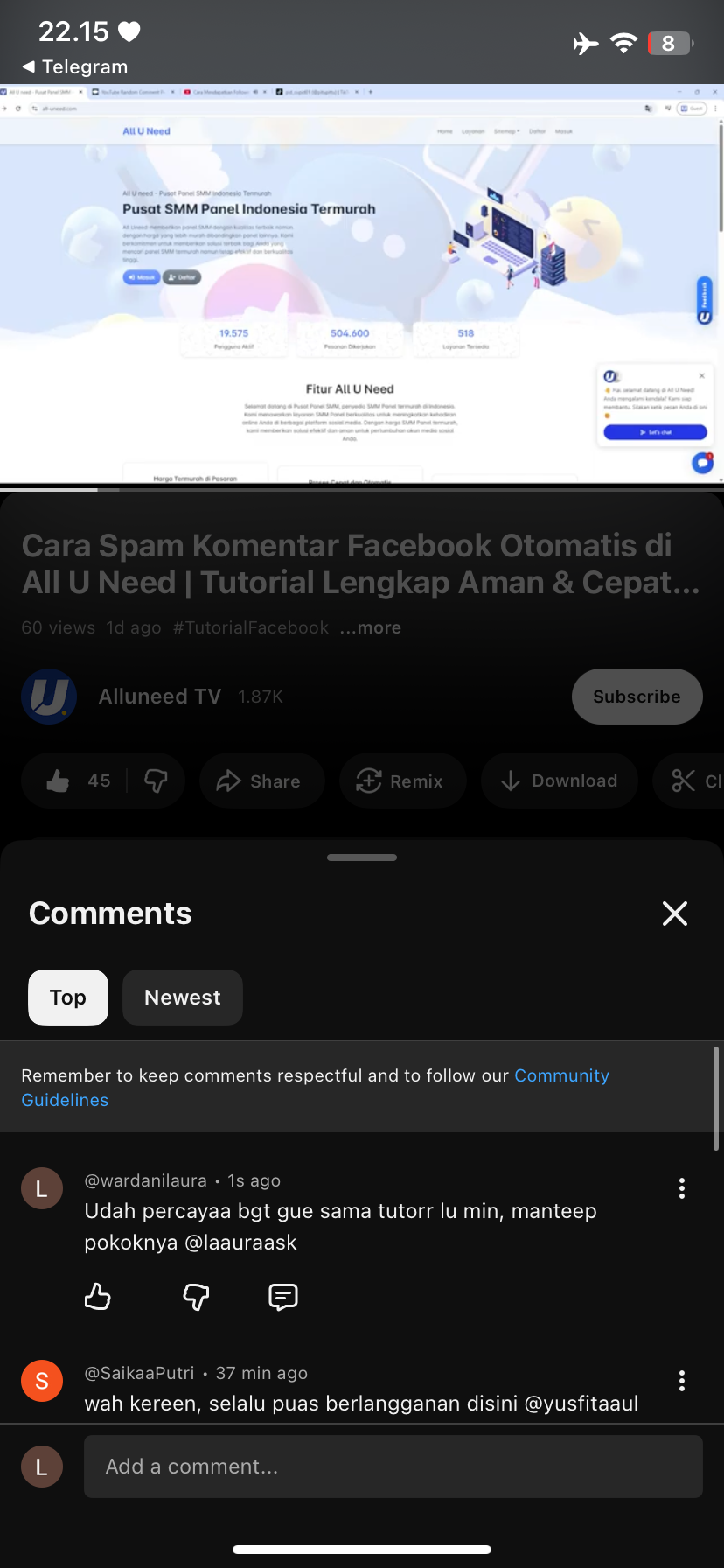This screenshot has height=1568, width=724.
Task: Open the Alluneed TV channel avatar
Action: click(x=49, y=696)
